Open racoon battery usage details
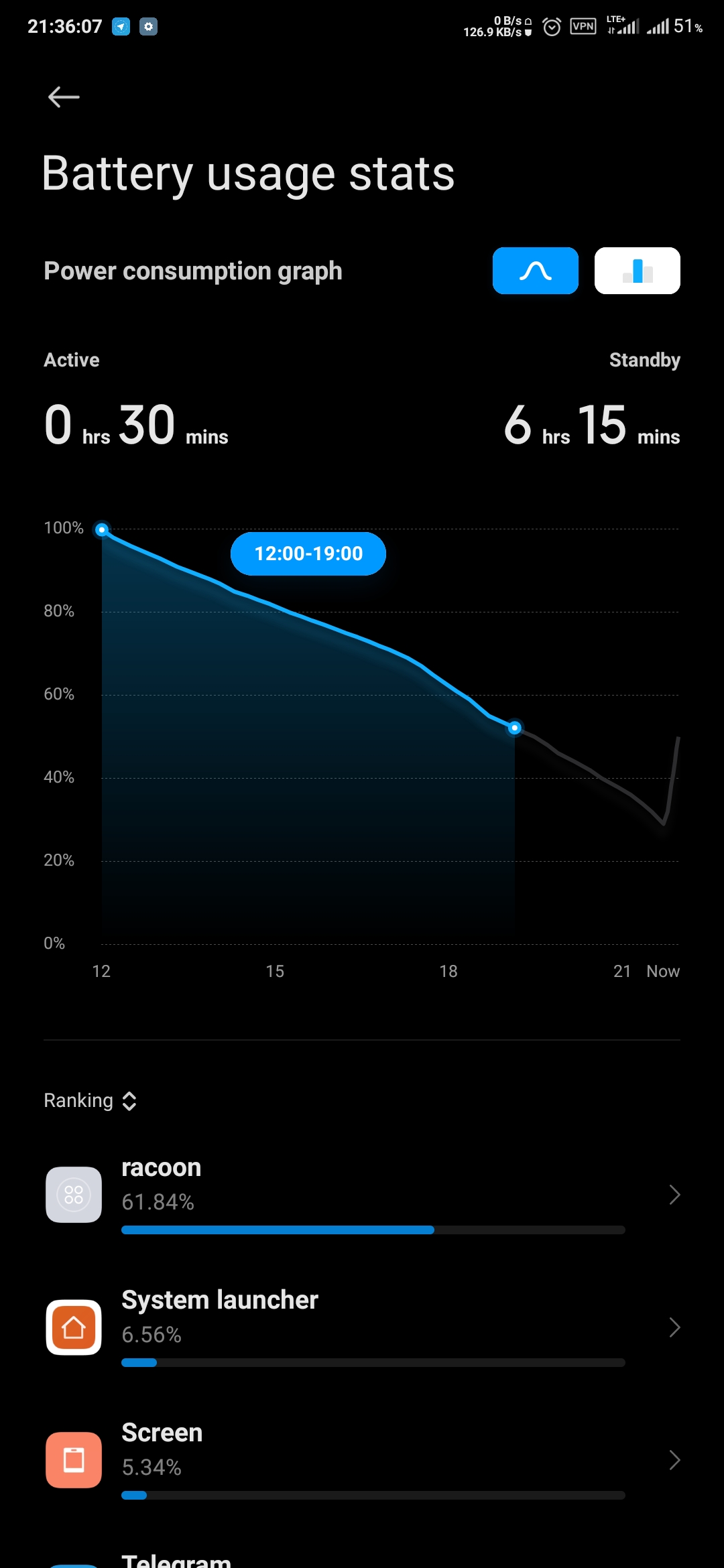724x1568 pixels. coord(362,1195)
